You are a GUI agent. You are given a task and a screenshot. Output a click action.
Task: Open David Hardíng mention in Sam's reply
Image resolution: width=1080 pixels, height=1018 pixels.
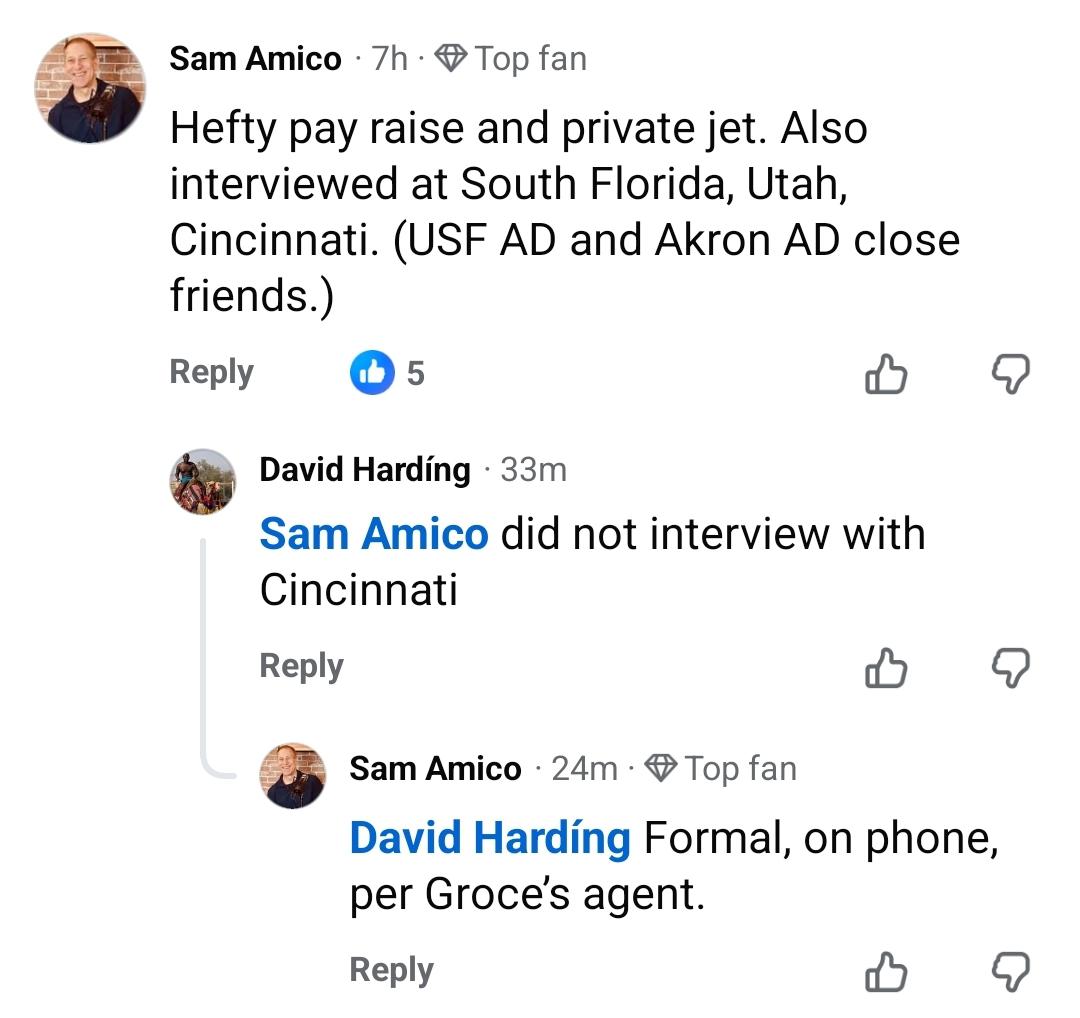(489, 838)
